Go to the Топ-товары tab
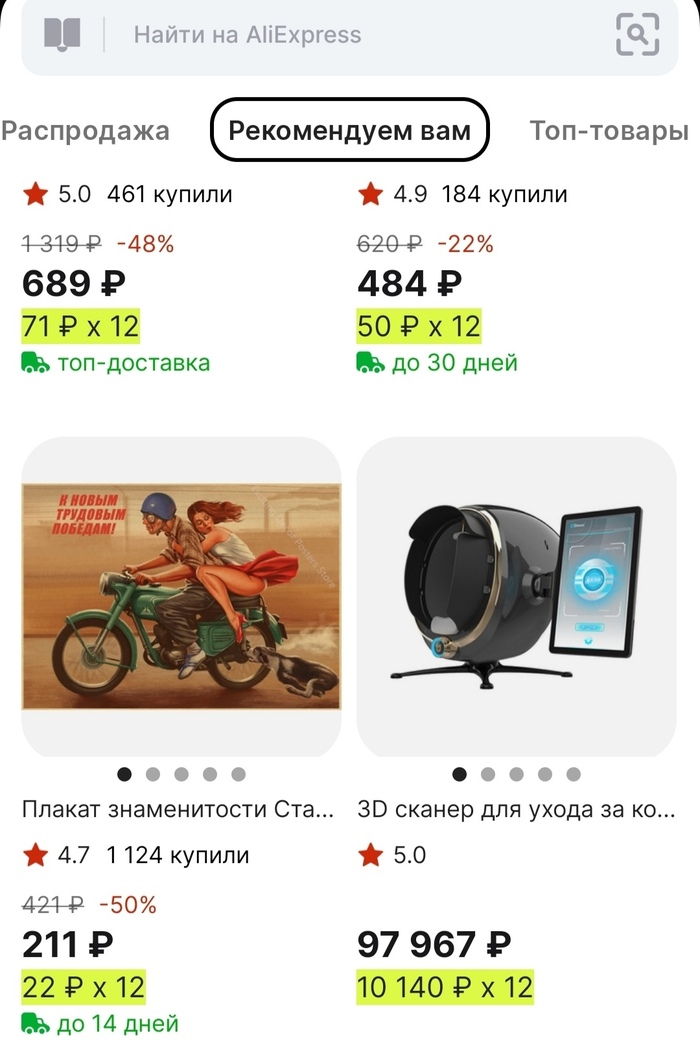This screenshot has height=1044, width=700. point(608,131)
